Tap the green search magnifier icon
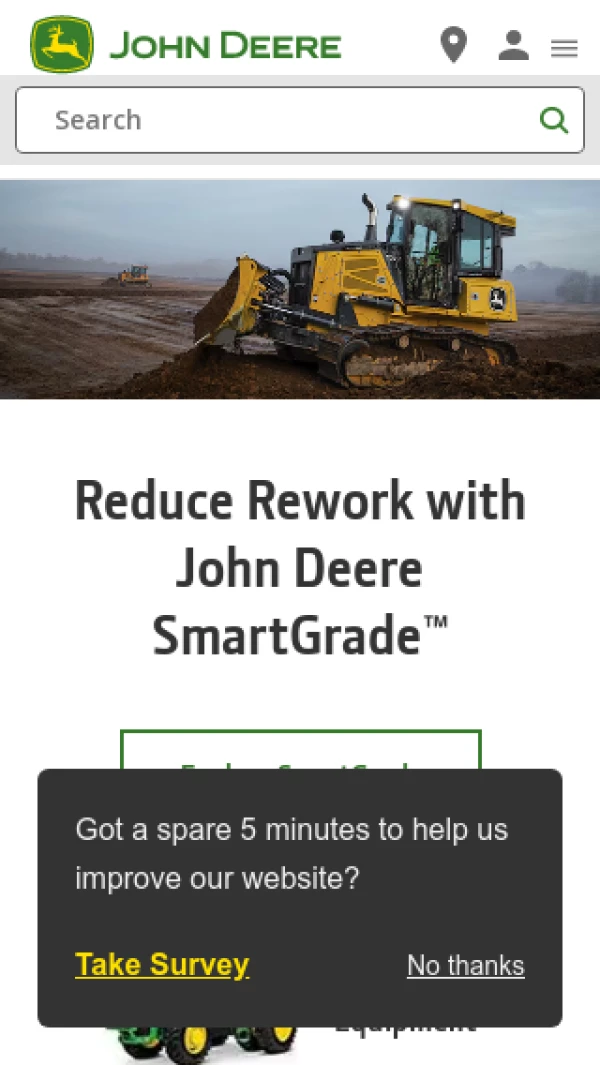The height and width of the screenshot is (1065, 600). 553,120
